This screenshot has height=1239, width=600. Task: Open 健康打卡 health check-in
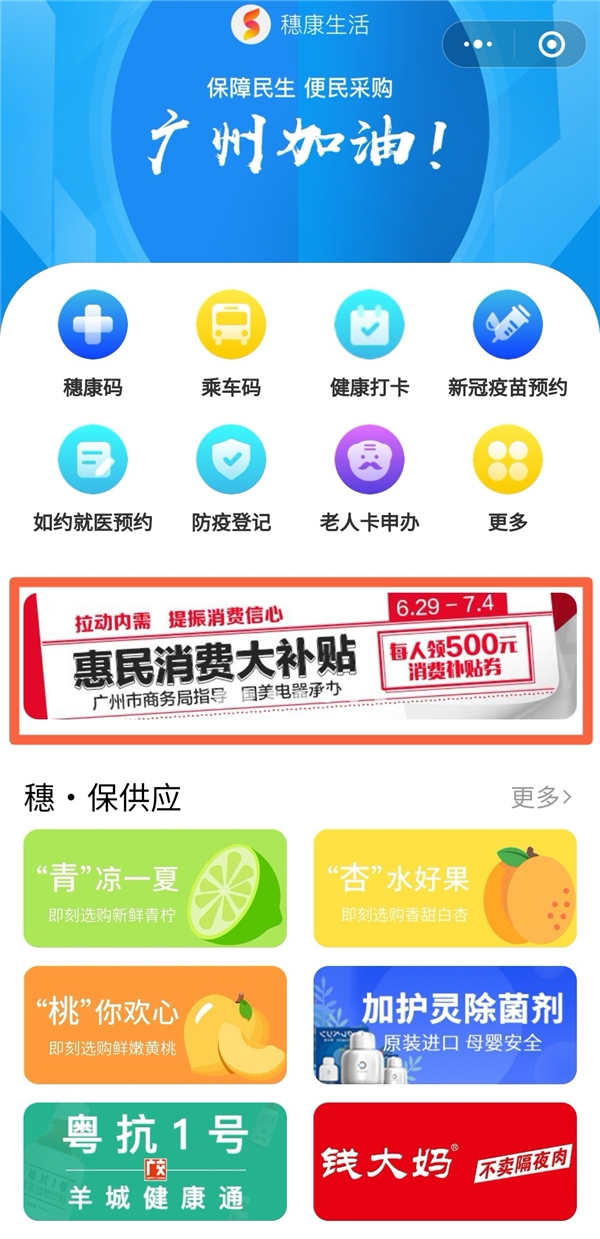[369, 326]
